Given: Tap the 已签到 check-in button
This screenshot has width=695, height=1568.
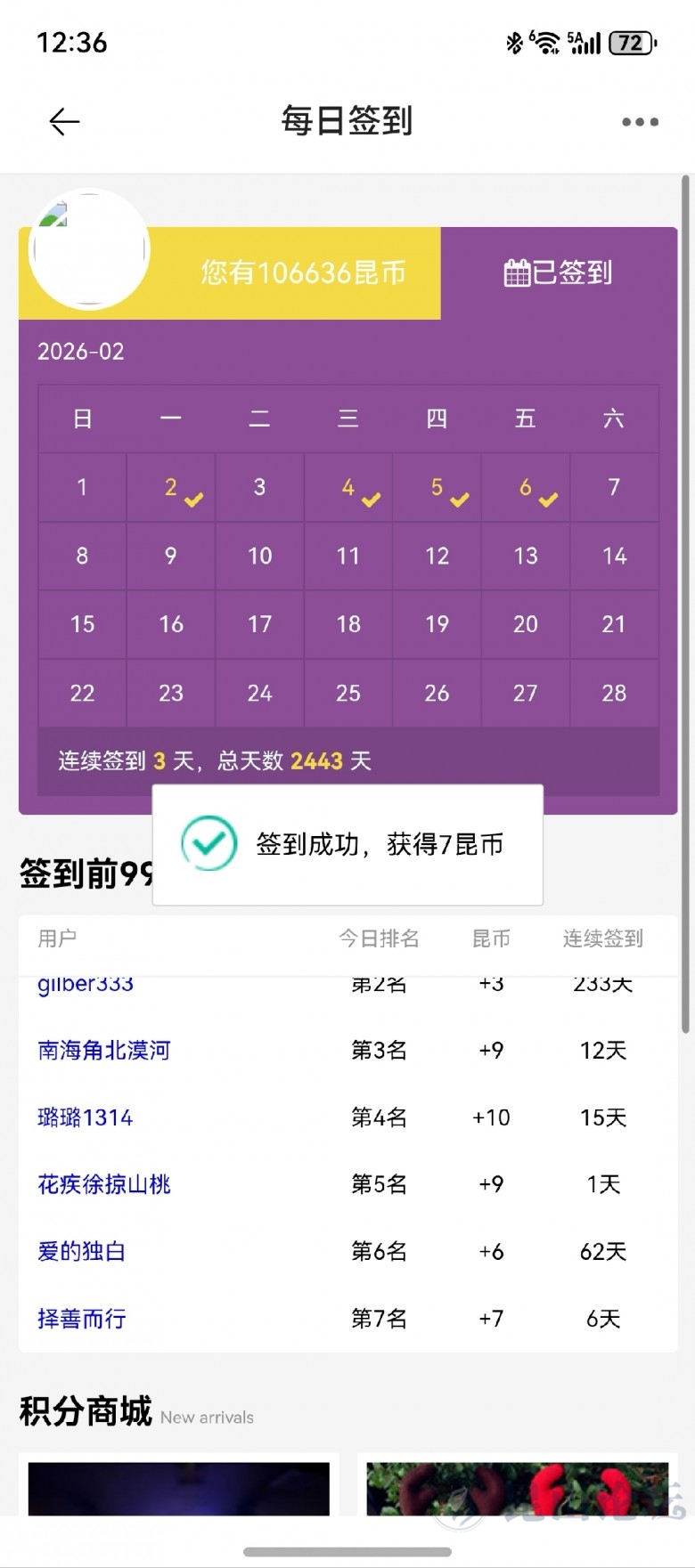Looking at the screenshot, I should coord(559,272).
